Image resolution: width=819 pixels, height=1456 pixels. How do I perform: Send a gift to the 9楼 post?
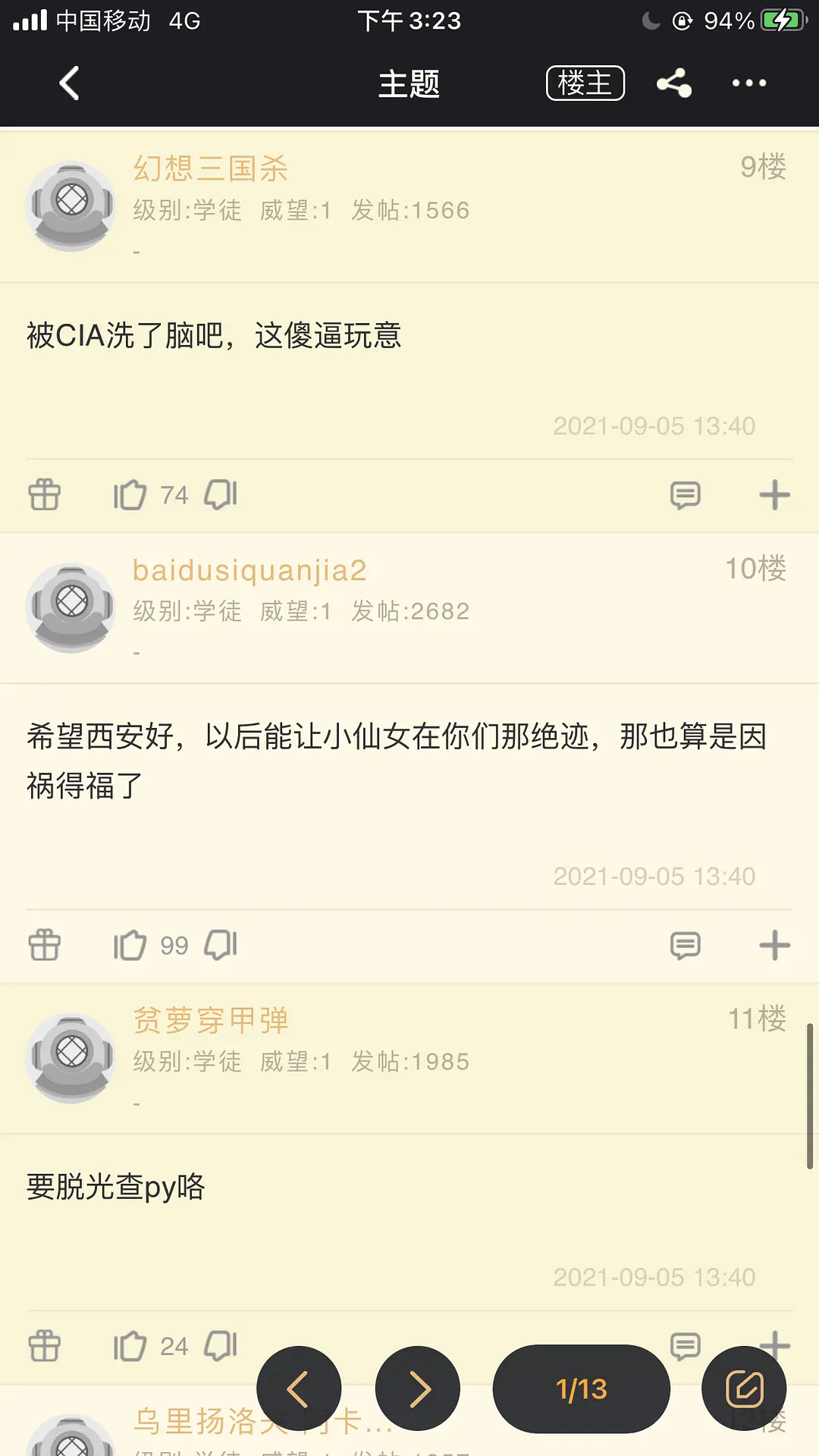click(44, 495)
